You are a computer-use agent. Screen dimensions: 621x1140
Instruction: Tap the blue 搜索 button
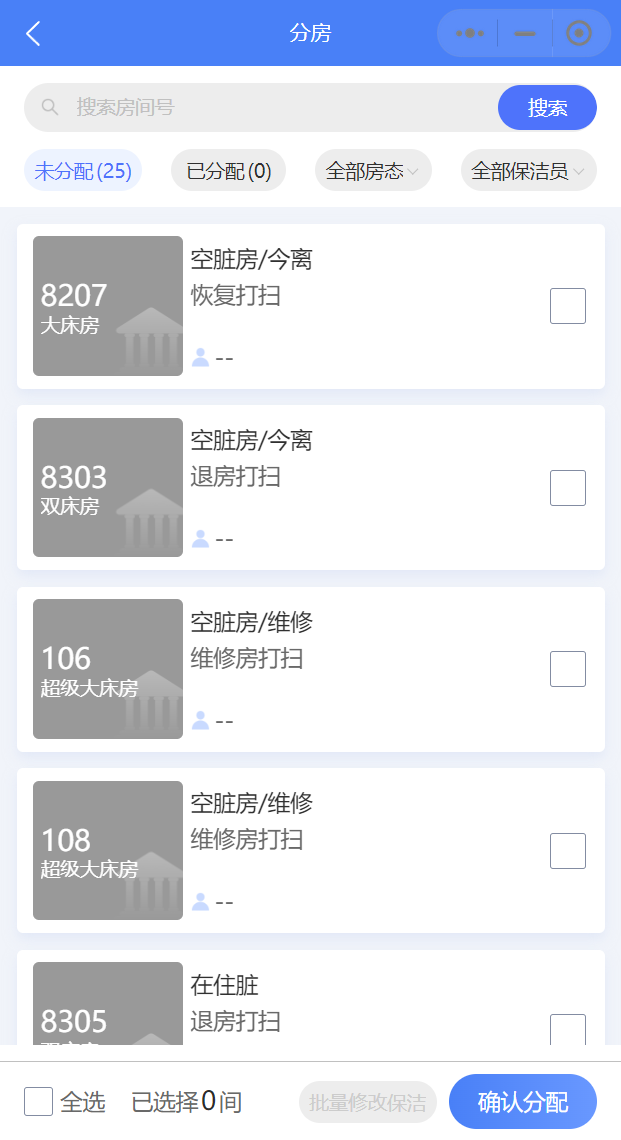[548, 108]
